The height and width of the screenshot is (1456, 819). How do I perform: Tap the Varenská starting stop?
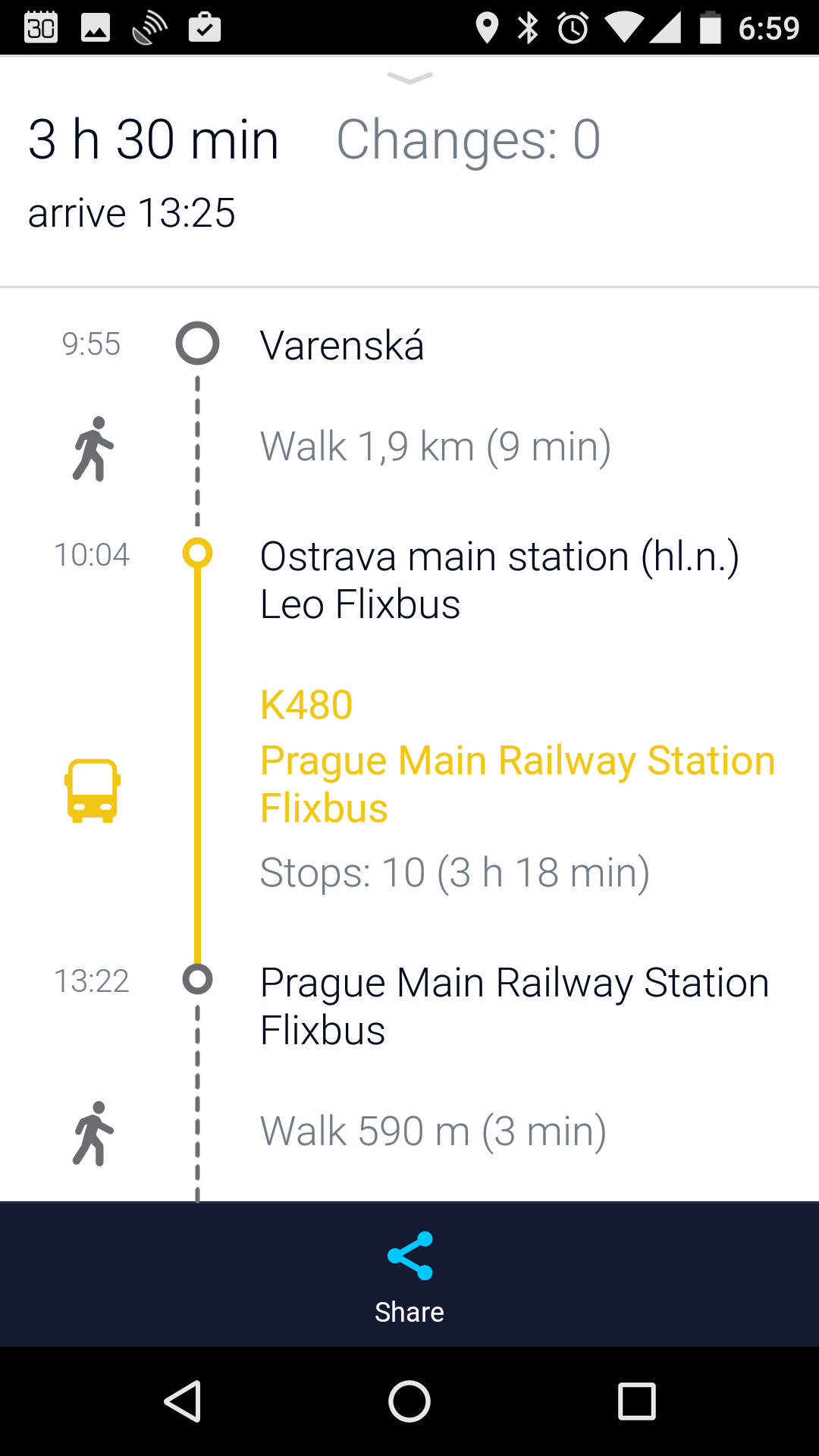[x=341, y=346]
